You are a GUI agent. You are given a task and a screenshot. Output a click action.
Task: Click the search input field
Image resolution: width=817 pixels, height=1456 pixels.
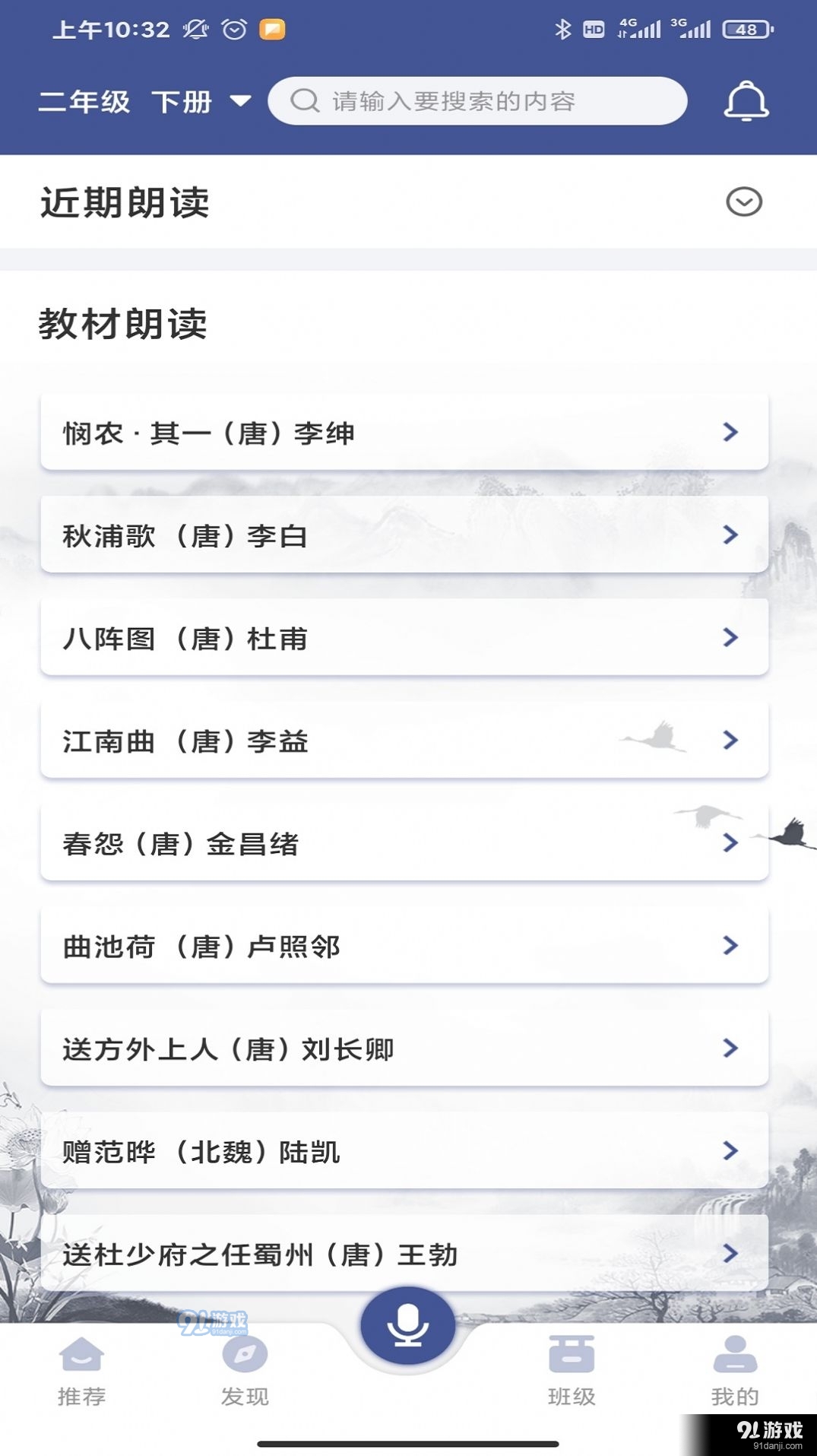click(479, 100)
